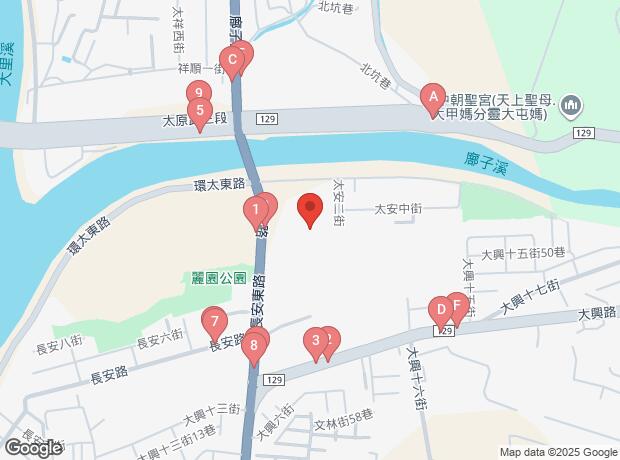Open the 朝聖宮 temple place icon
The height and width of the screenshot is (460, 620).
pos(571,104)
